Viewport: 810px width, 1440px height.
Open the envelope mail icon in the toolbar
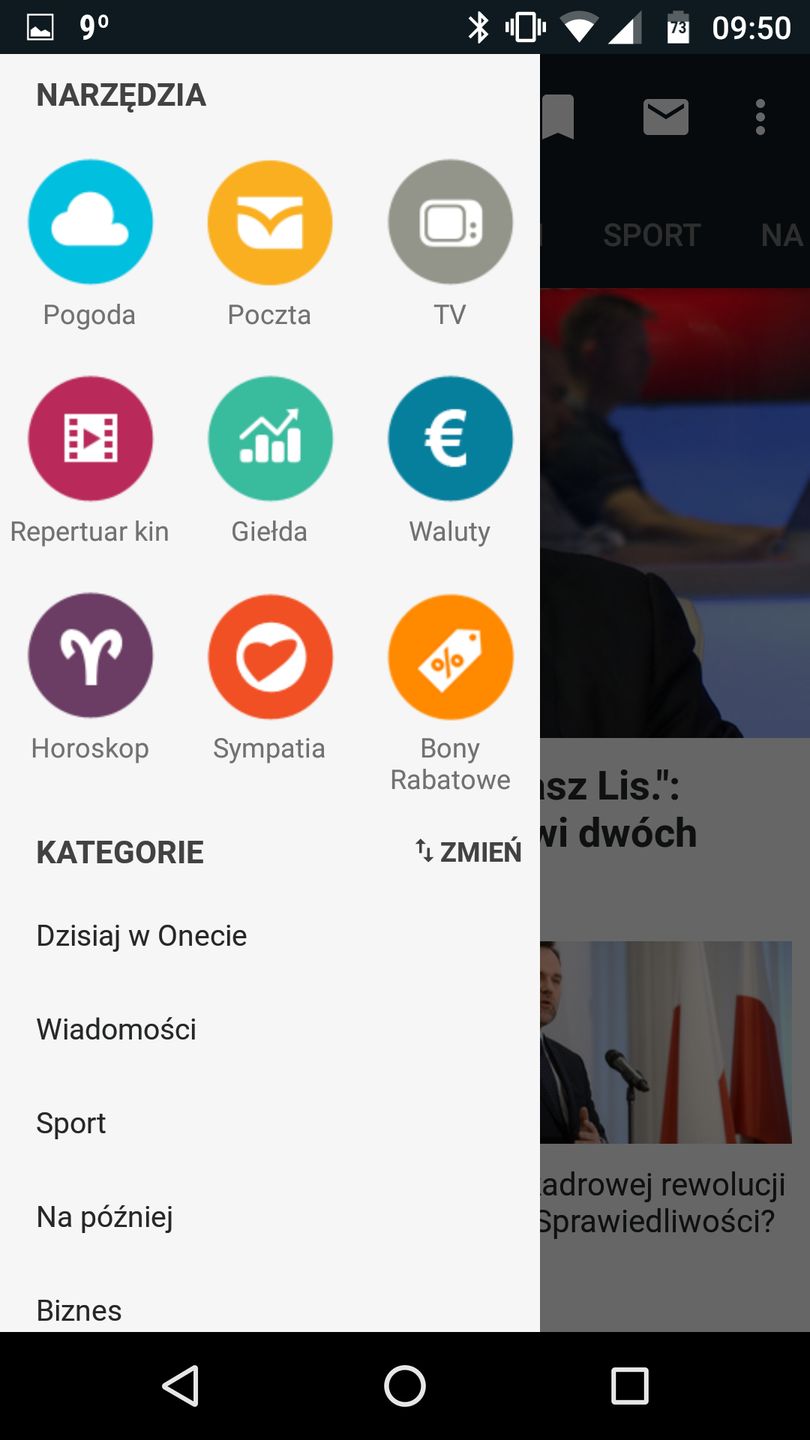[665, 117]
